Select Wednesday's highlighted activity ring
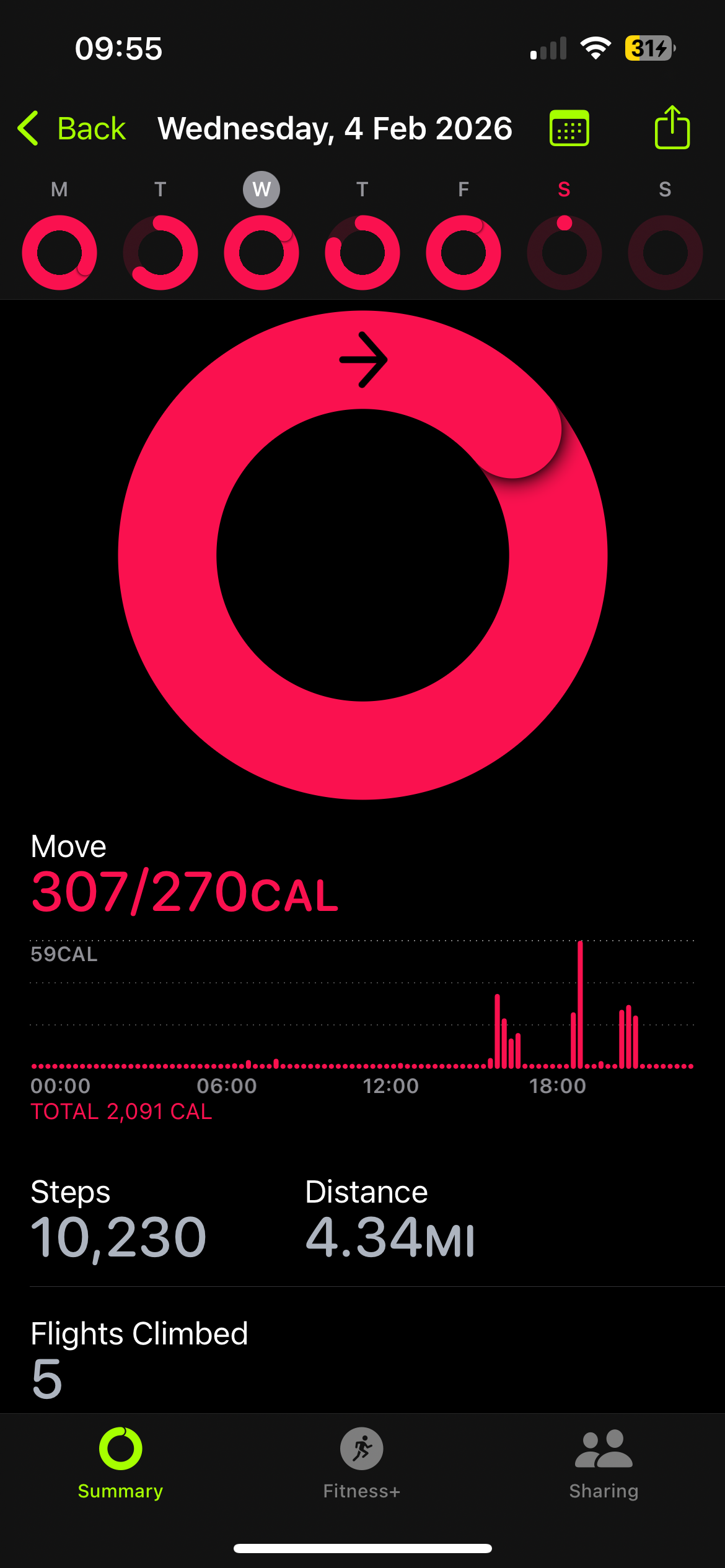The width and height of the screenshot is (725, 1568). tap(261, 252)
